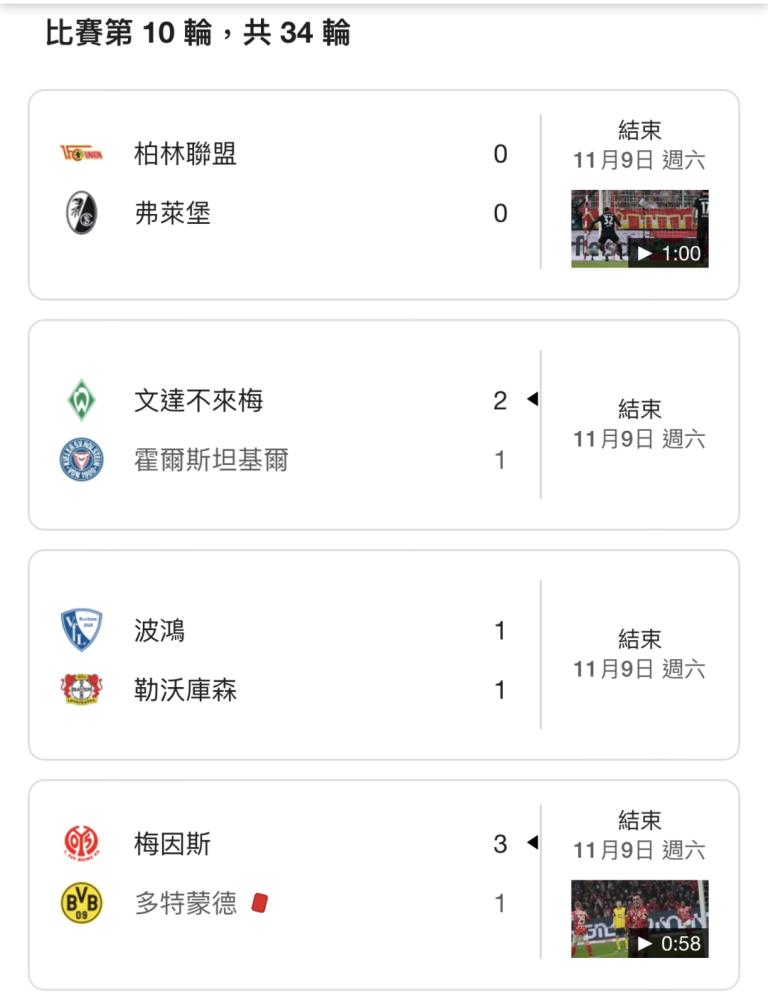Watch the 0:58 highlight clip for 梅因斯 match

pos(639,919)
